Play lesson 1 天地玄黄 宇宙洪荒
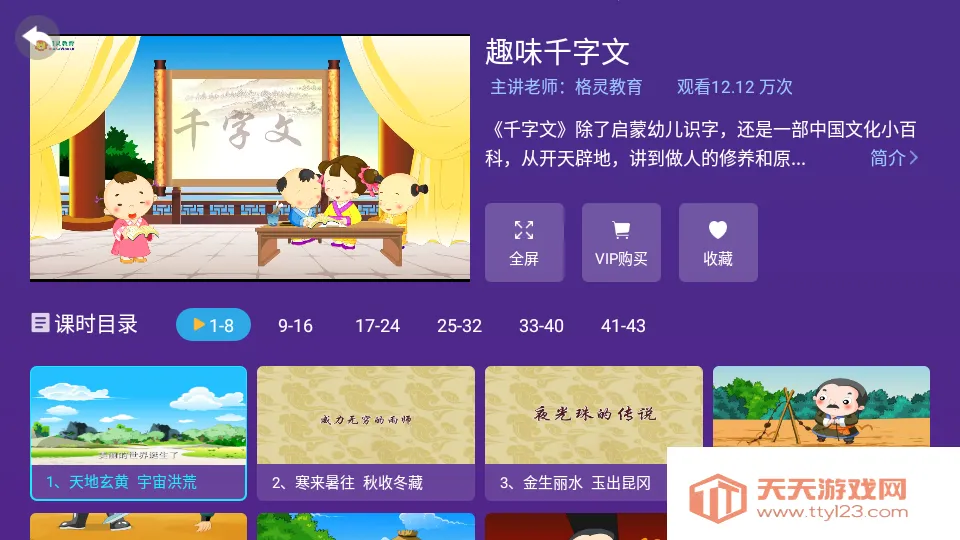This screenshot has width=960, height=540. point(138,432)
